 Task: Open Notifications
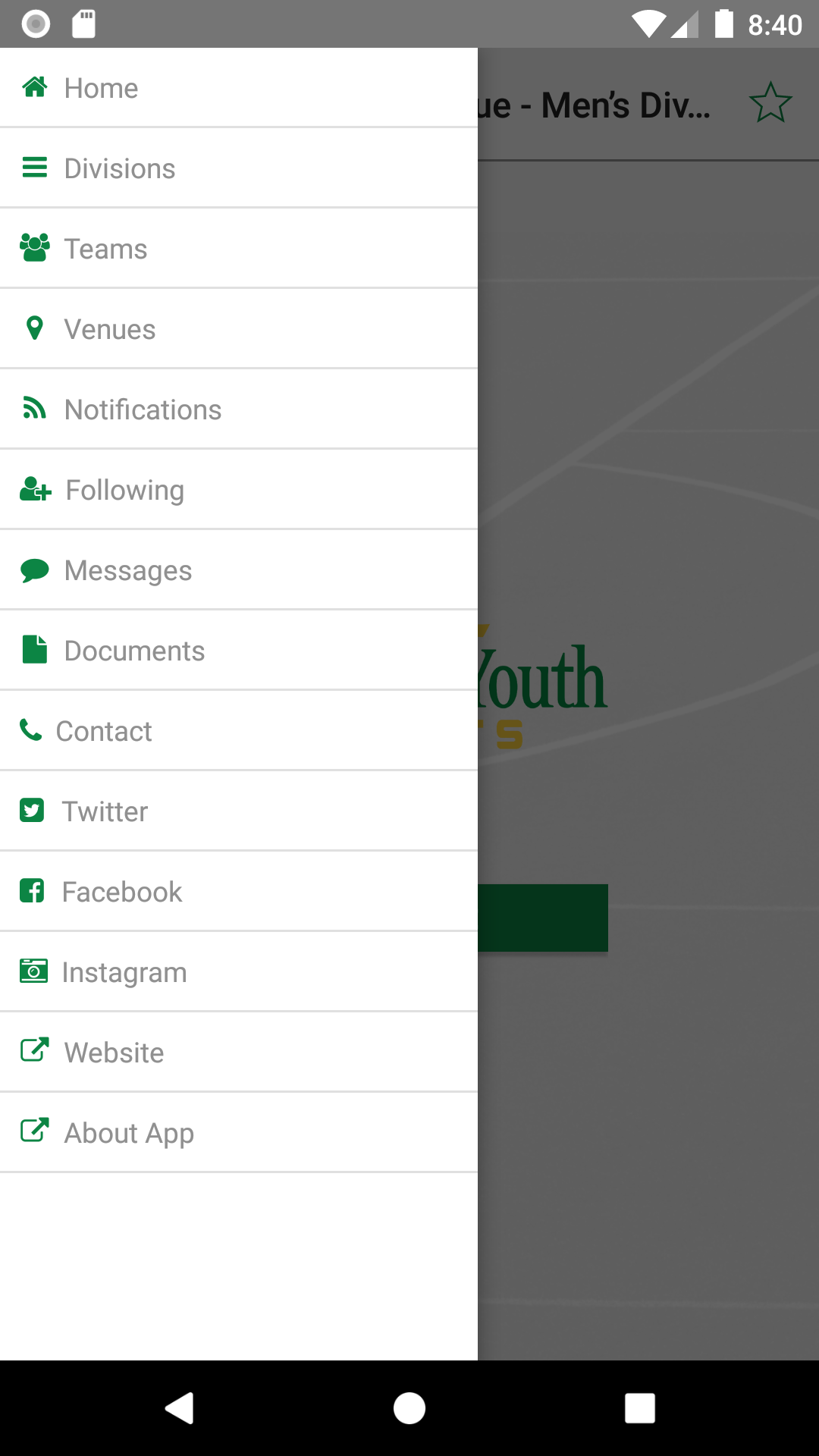pos(239,409)
